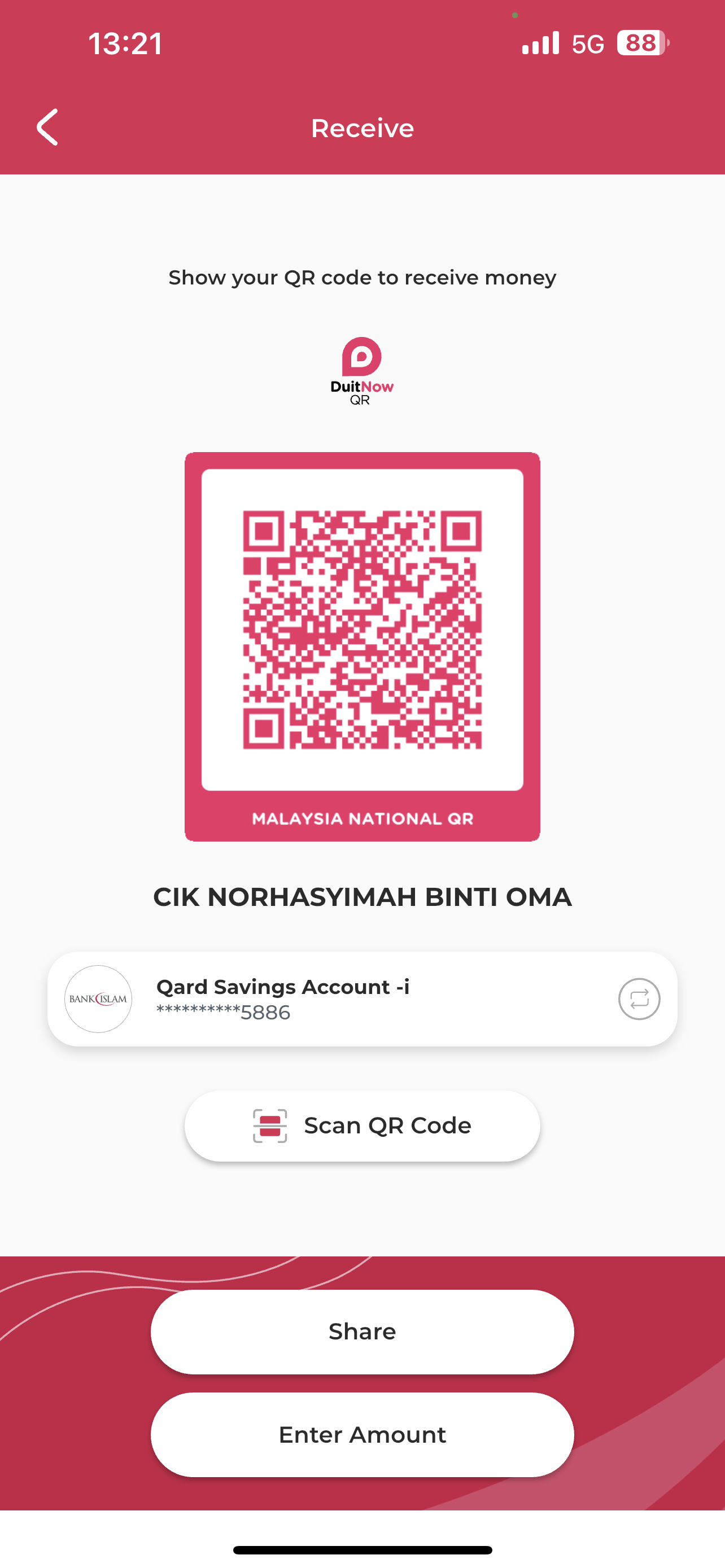Viewport: 725px width, 1568px height.
Task: Go back from the Receive screen
Action: click(x=47, y=128)
